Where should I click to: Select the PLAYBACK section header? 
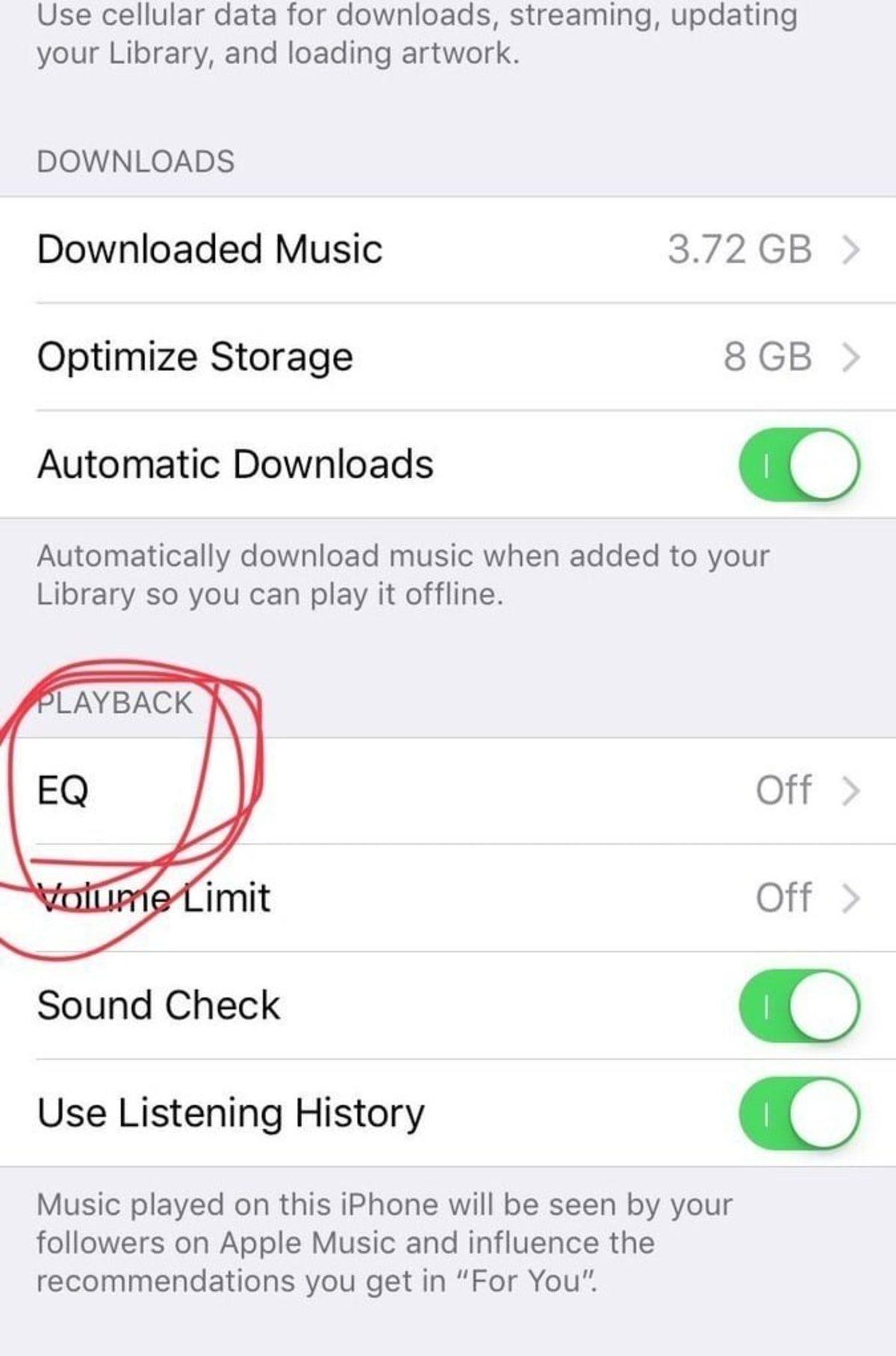click(116, 700)
